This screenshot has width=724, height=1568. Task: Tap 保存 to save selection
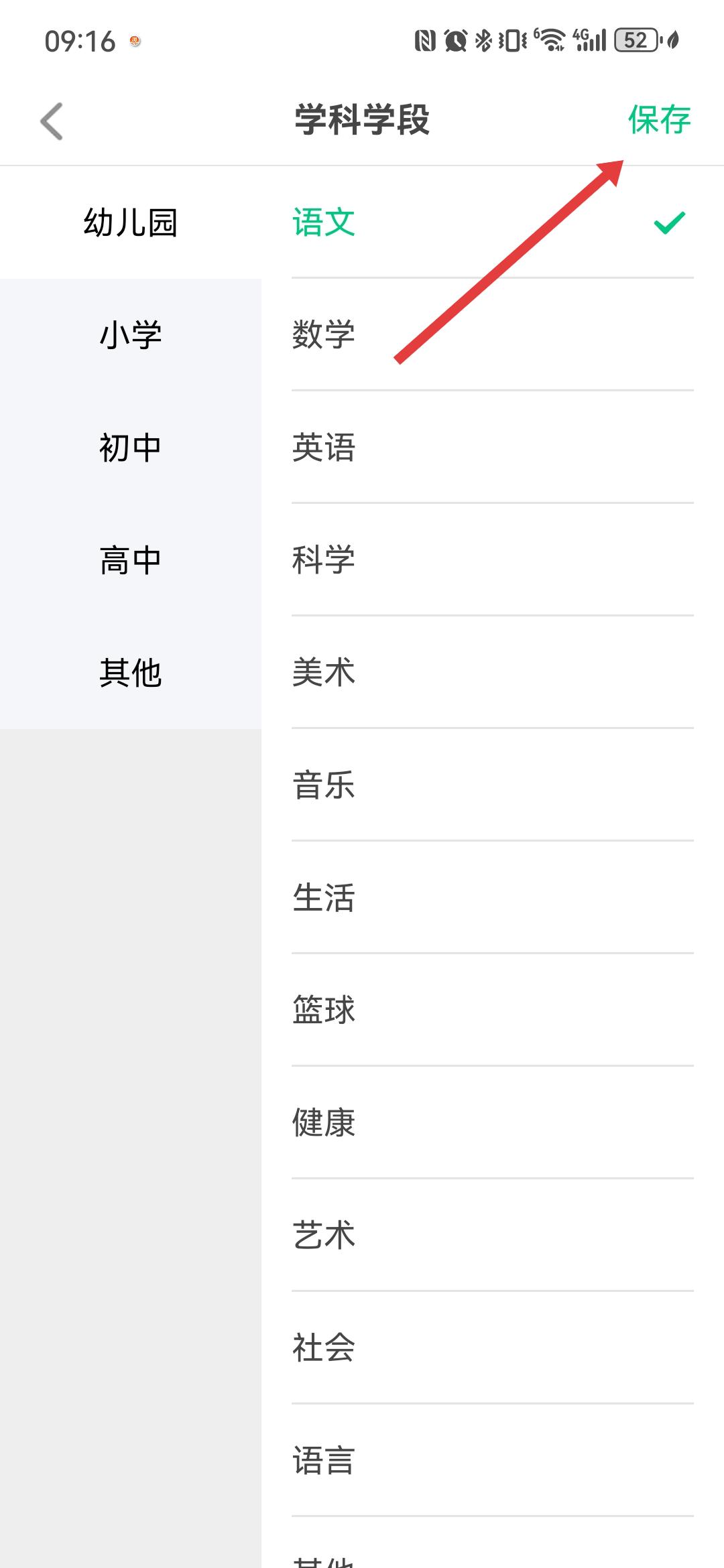658,120
